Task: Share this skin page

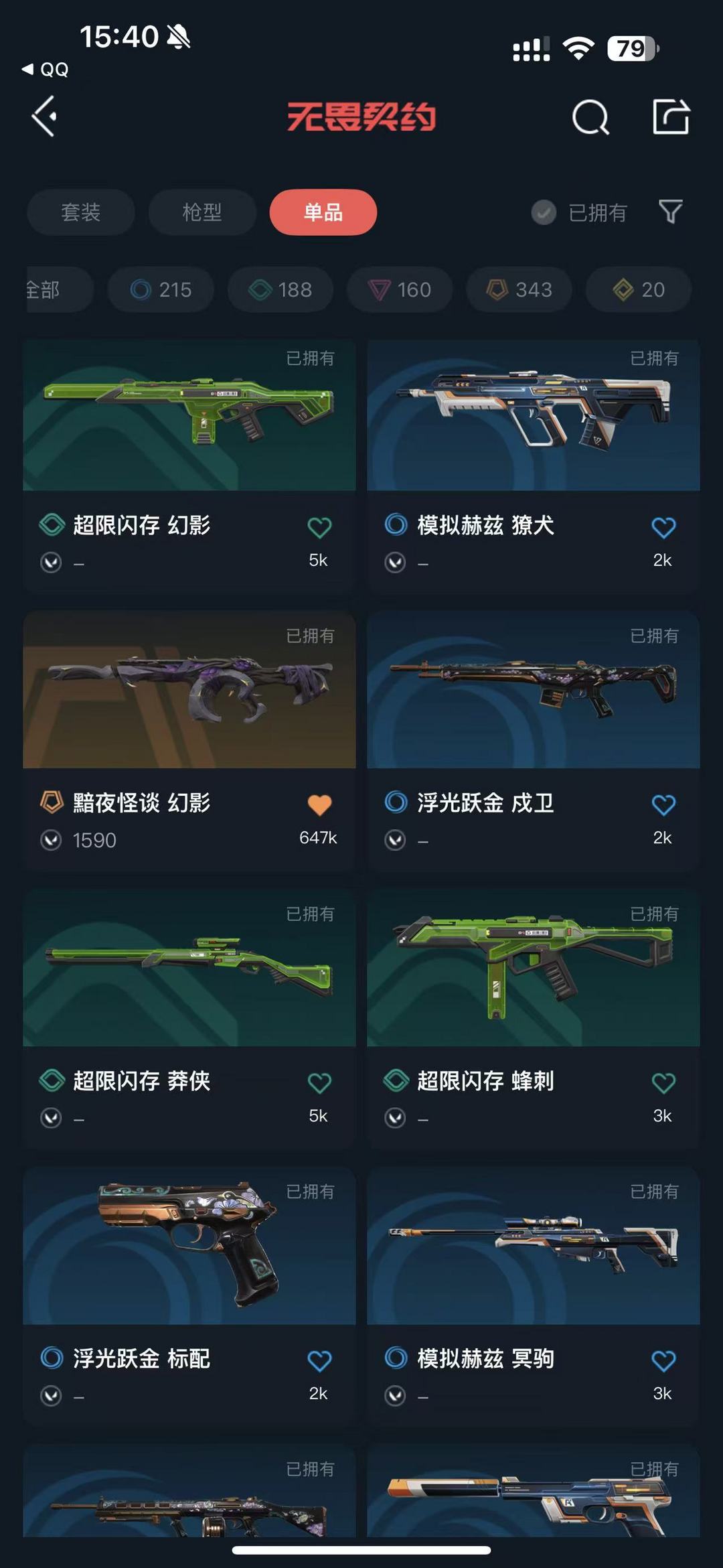Action: click(x=671, y=117)
